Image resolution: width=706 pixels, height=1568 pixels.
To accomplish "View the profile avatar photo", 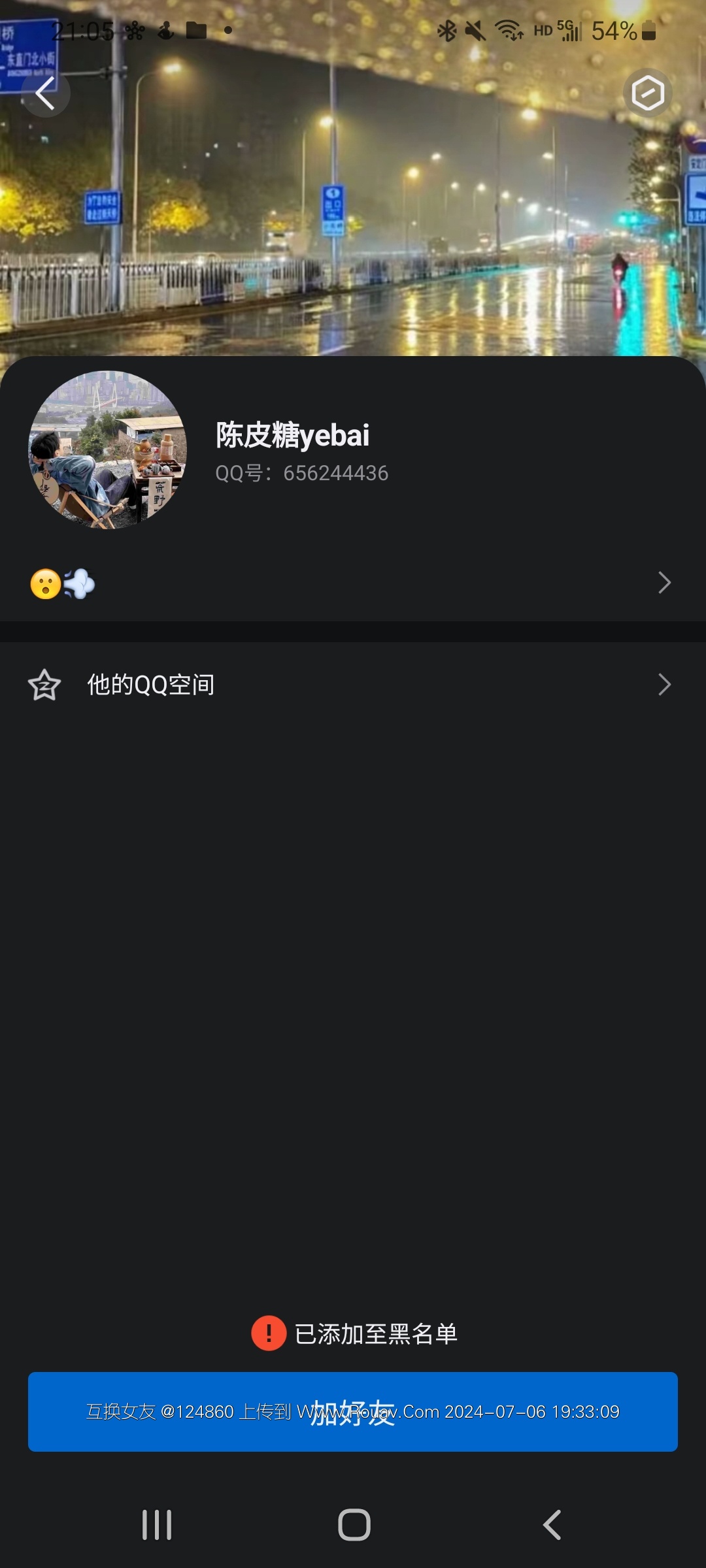I will click(x=108, y=450).
